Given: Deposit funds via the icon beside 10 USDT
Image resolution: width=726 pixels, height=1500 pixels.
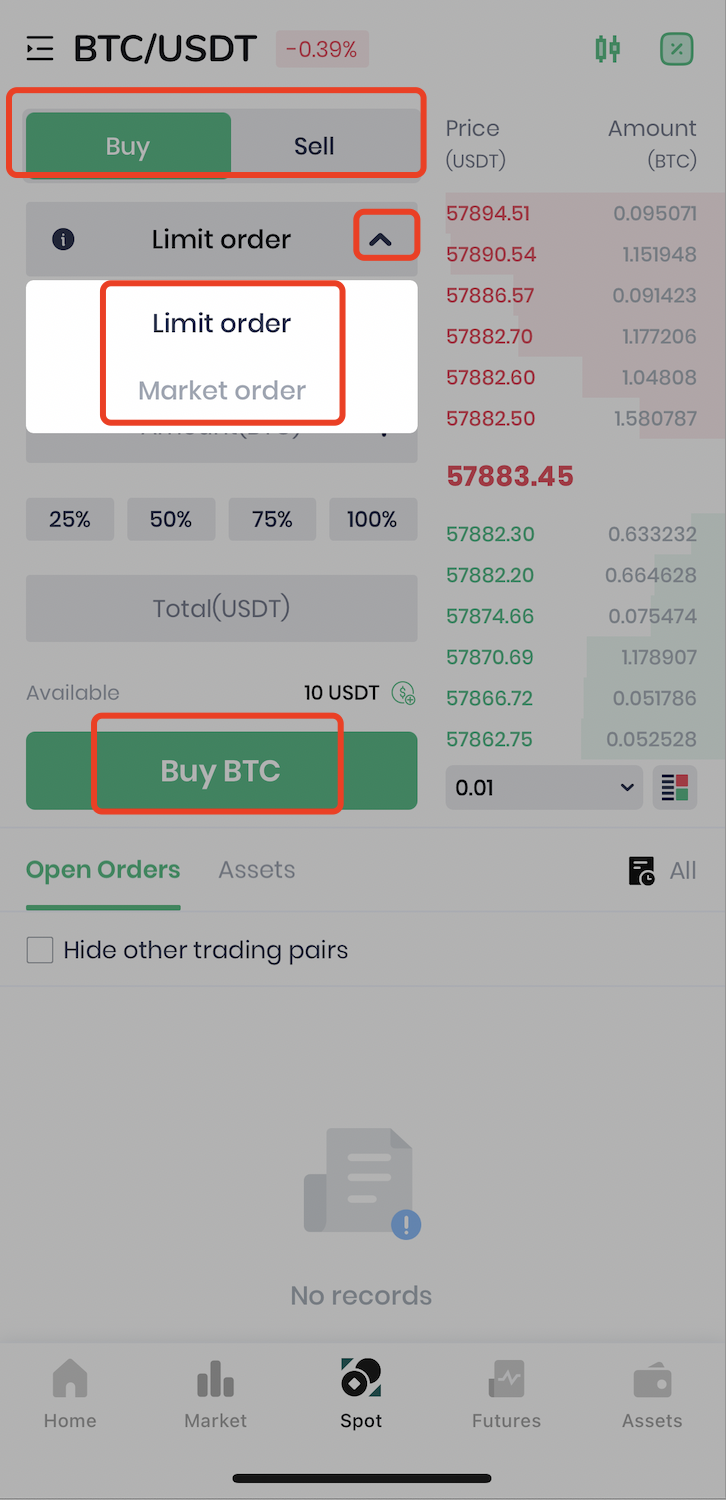Looking at the screenshot, I should [x=404, y=693].
